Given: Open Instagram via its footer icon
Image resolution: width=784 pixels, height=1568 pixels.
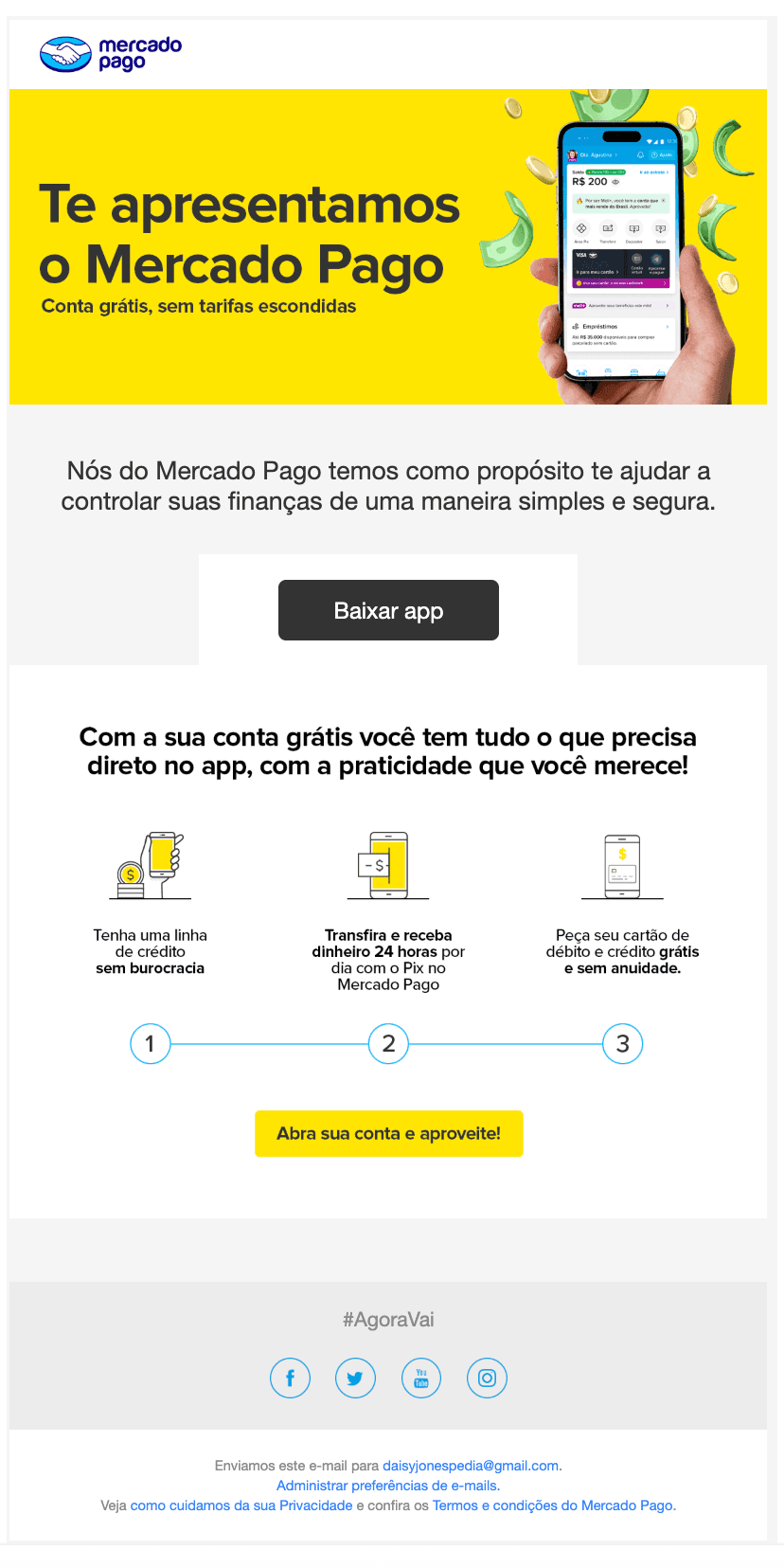Looking at the screenshot, I should (x=487, y=1379).
